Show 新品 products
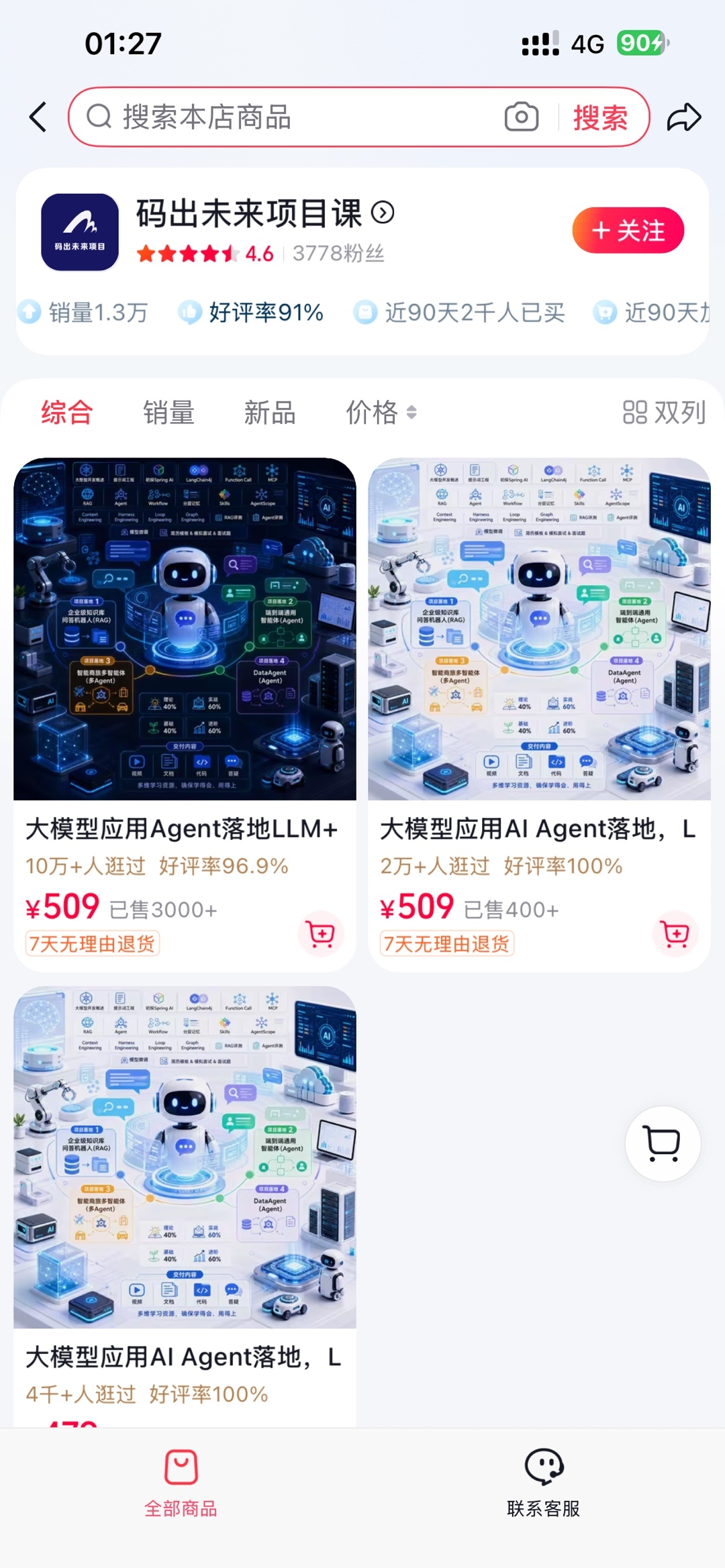Screen dimensions: 725x1568 [270, 412]
